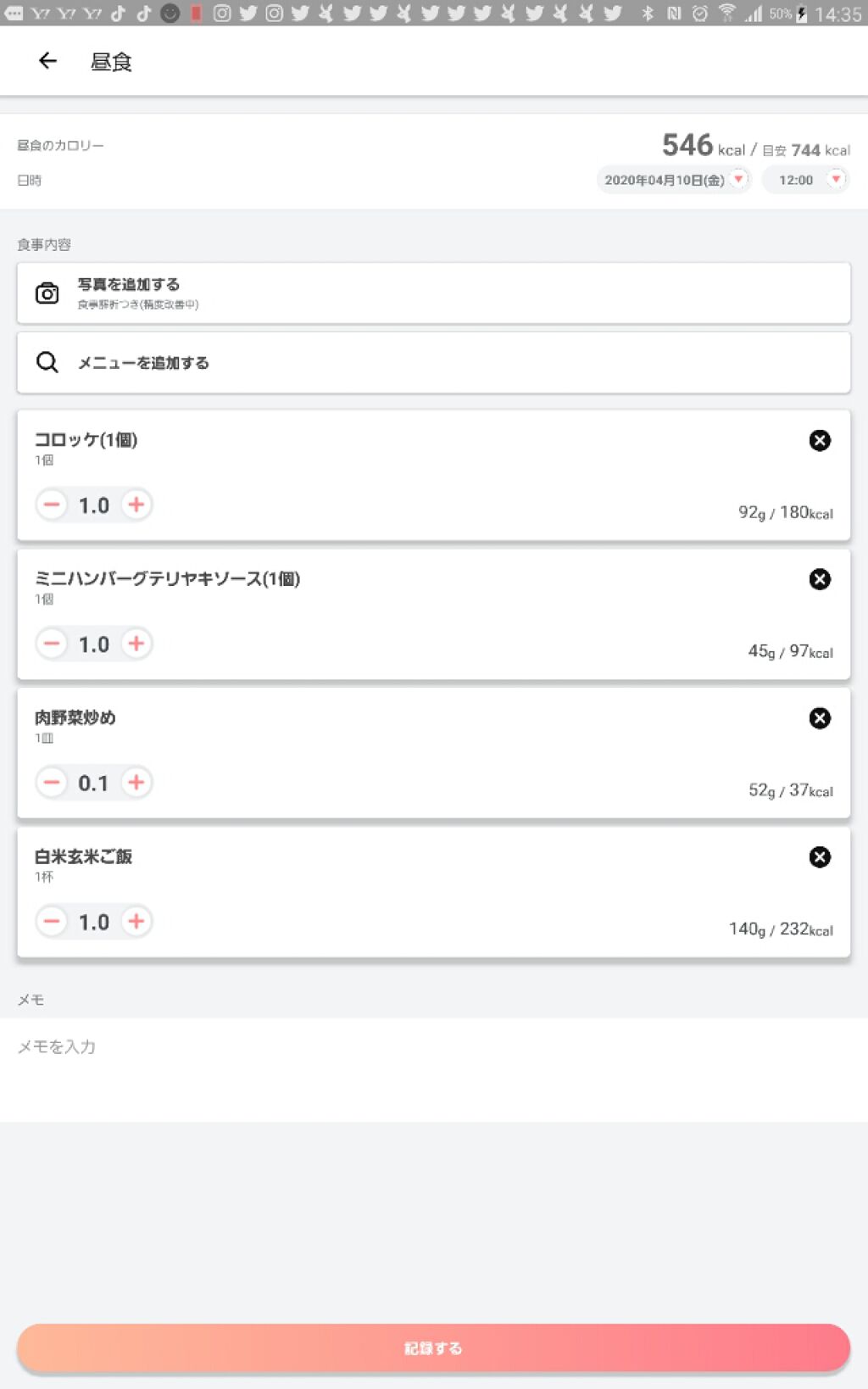868x1389 pixels.
Task: Decrease ミニハンバーグ quantity with the minus control
Action: click(52, 644)
